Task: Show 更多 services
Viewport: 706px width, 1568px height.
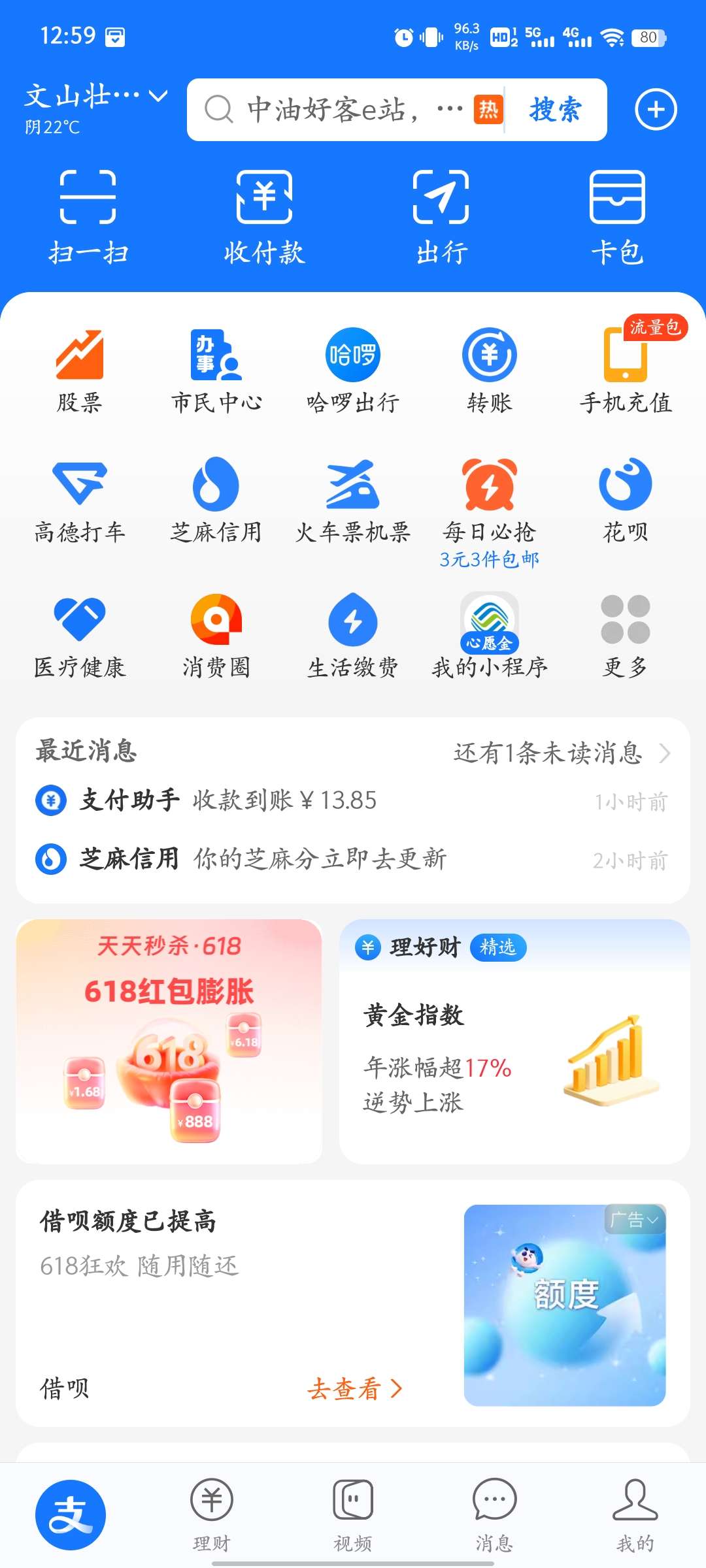Action: point(626,635)
